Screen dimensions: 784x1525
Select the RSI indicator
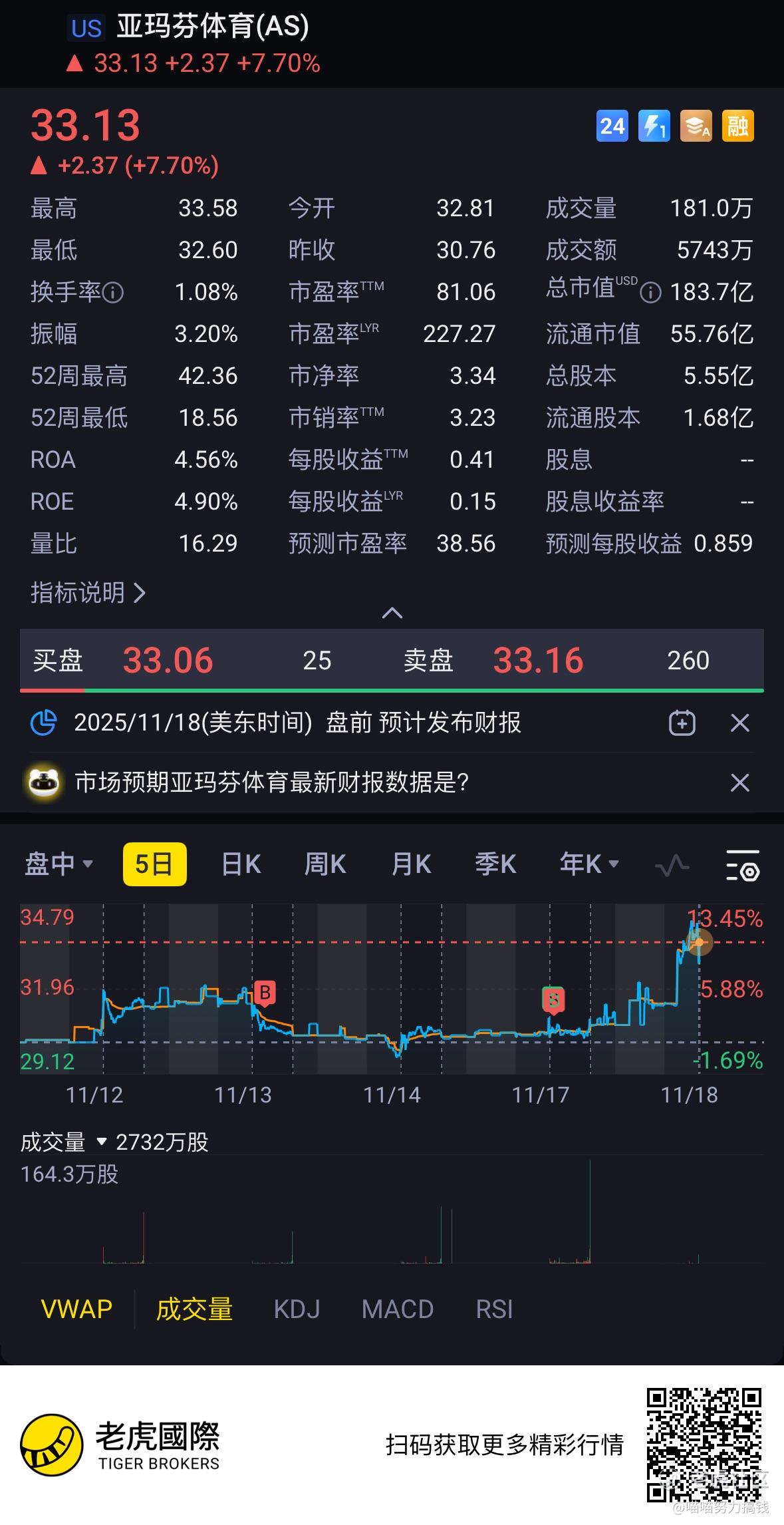click(494, 1309)
